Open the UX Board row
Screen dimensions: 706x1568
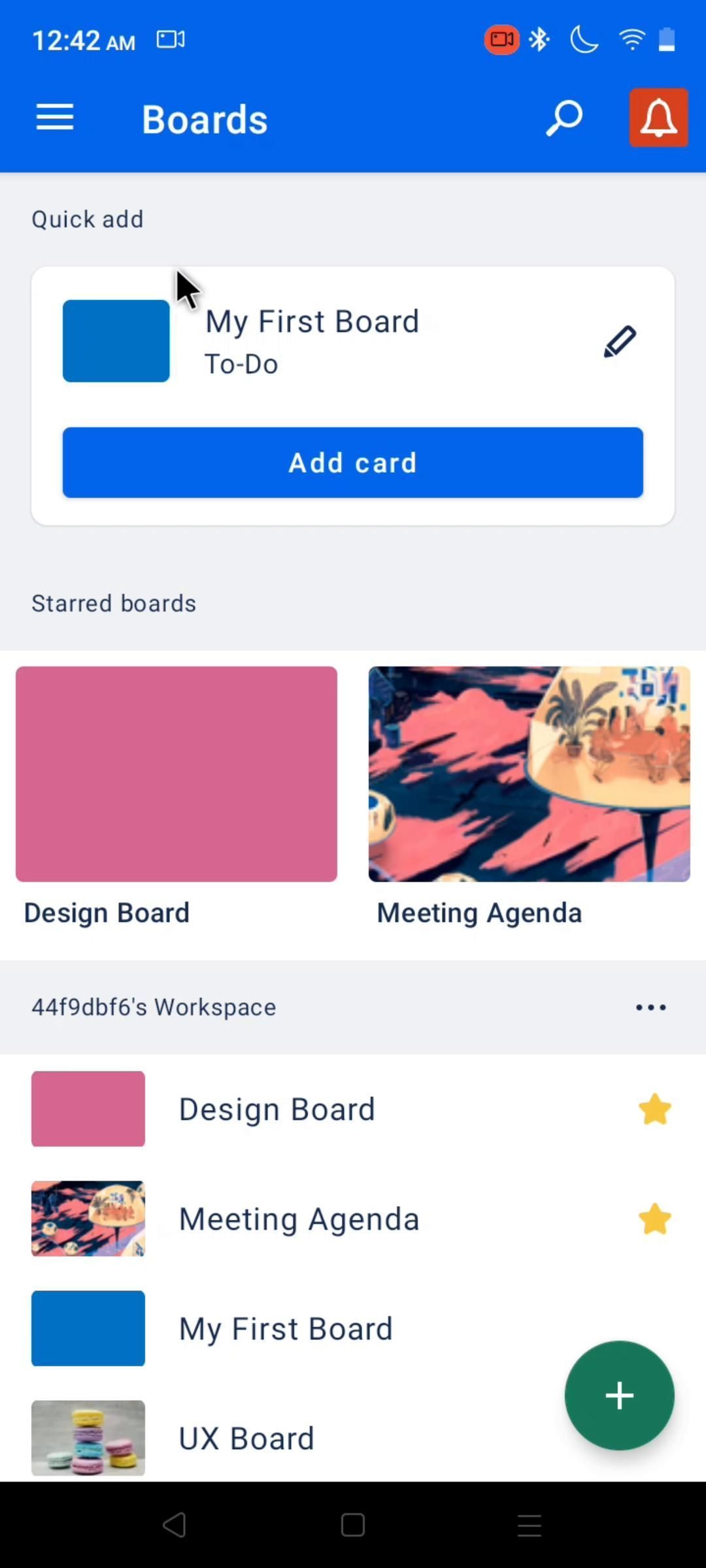coord(246,1439)
